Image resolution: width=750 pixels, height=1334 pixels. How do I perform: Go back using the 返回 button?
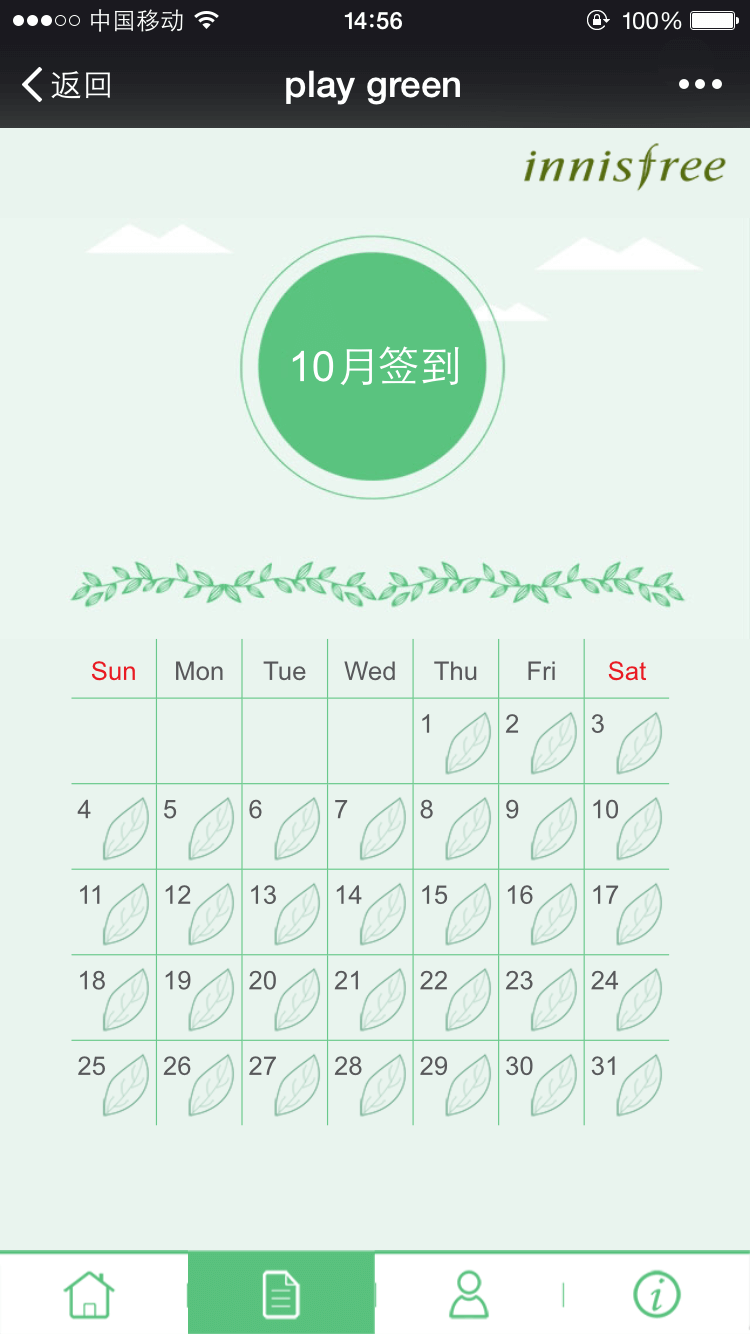point(66,85)
